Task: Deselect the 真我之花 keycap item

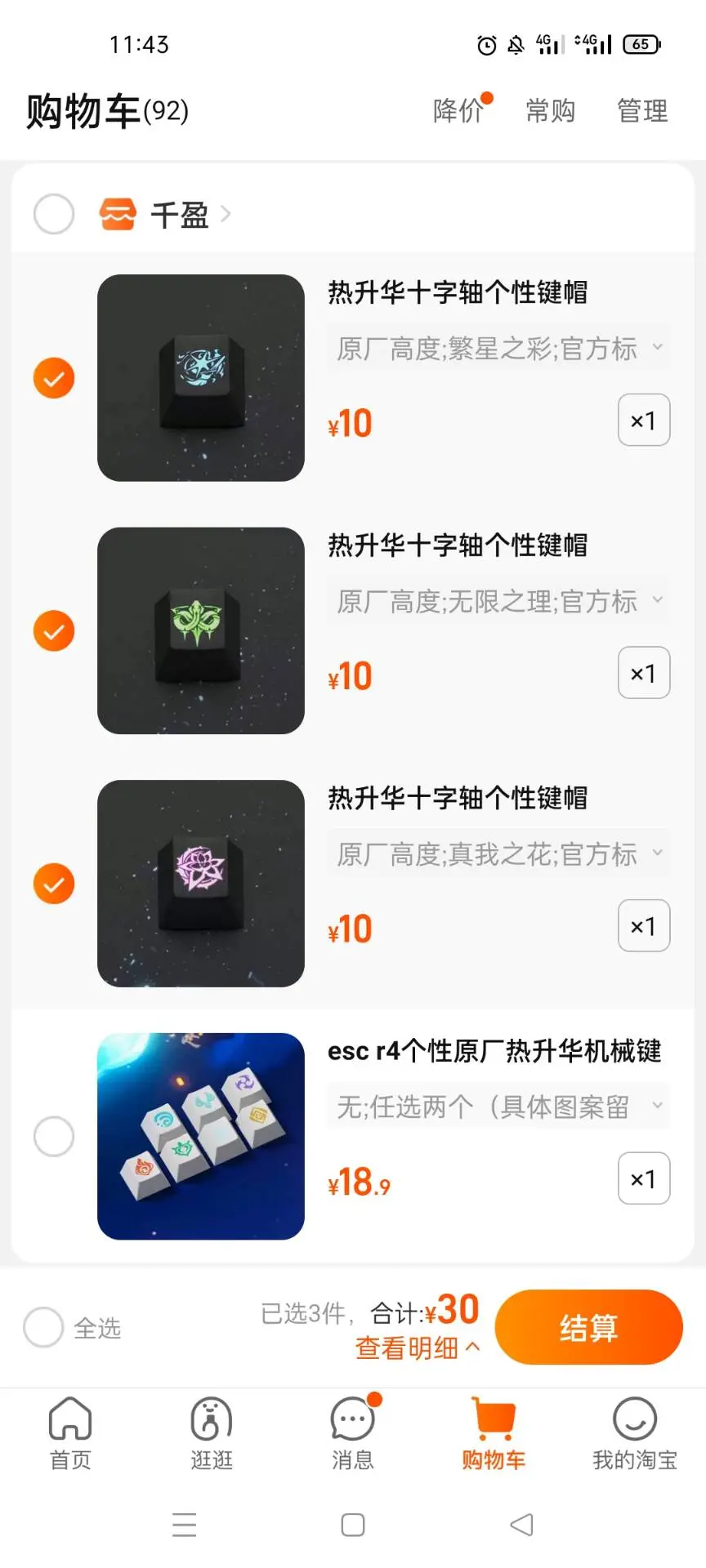Action: [54, 884]
